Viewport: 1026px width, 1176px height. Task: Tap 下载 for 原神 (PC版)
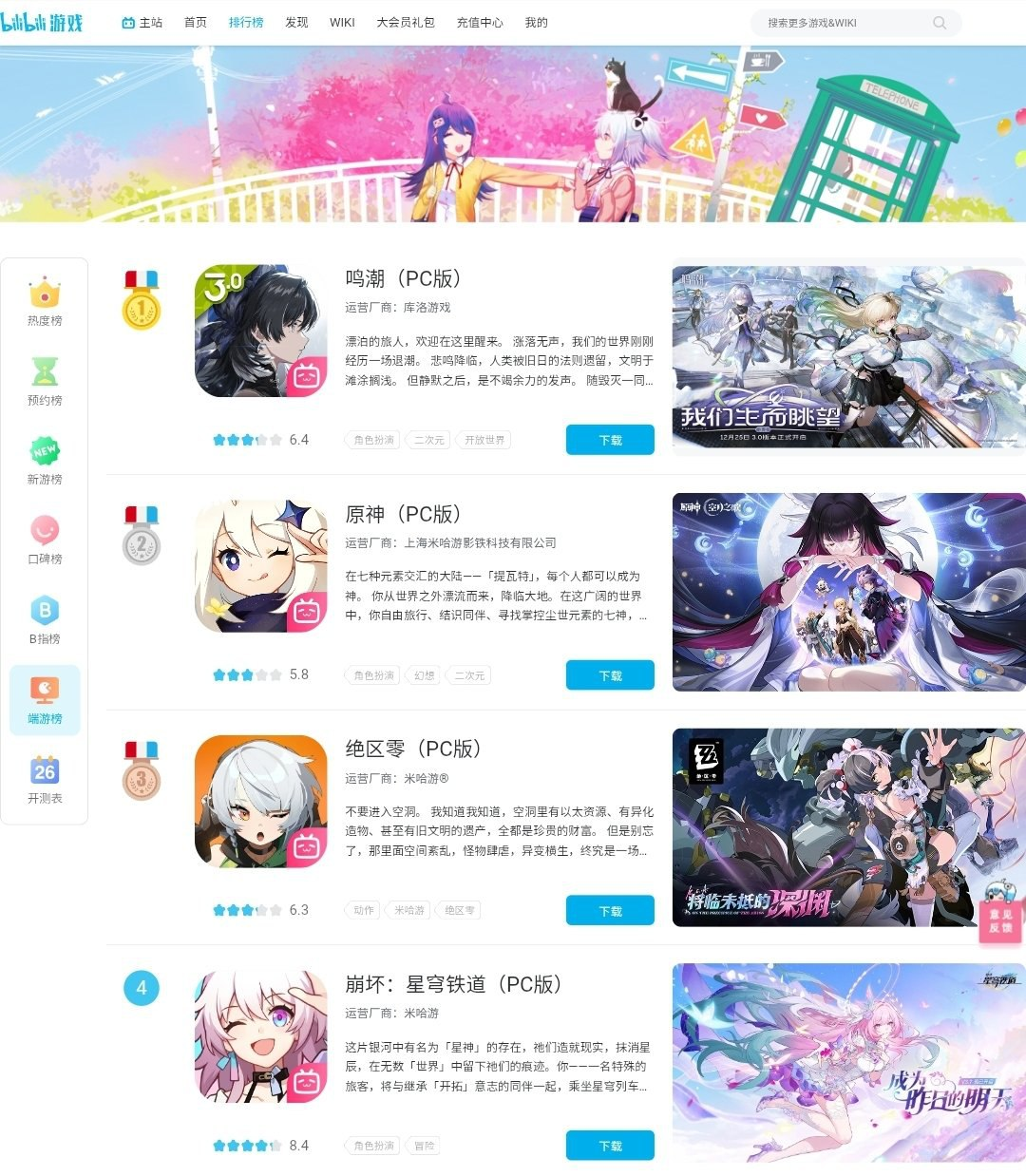[x=610, y=675]
